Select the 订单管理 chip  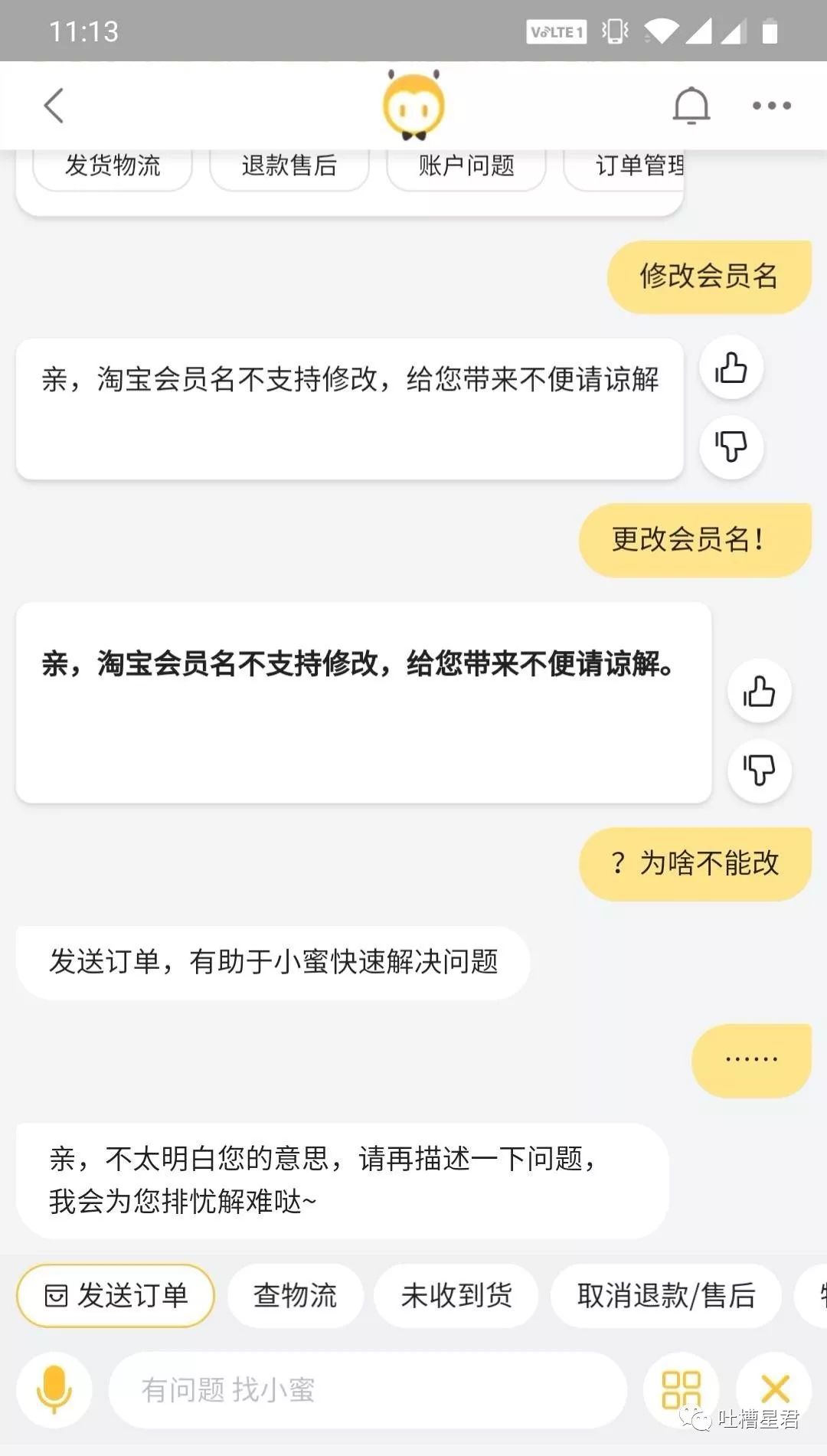point(625,166)
